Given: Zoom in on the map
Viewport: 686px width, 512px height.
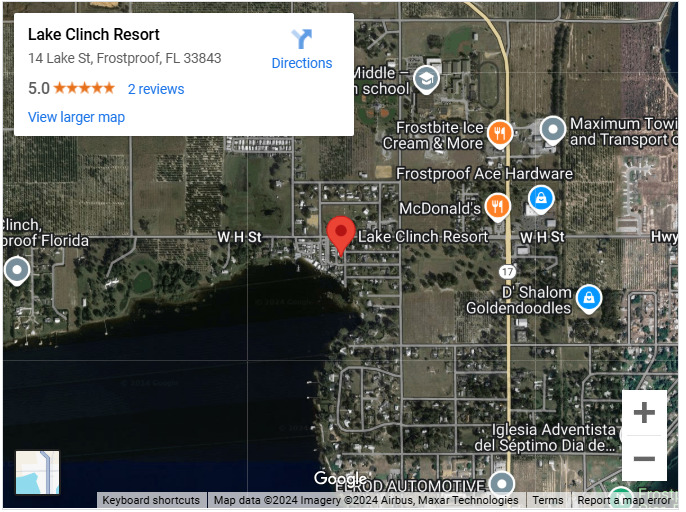Looking at the screenshot, I should pos(644,413).
